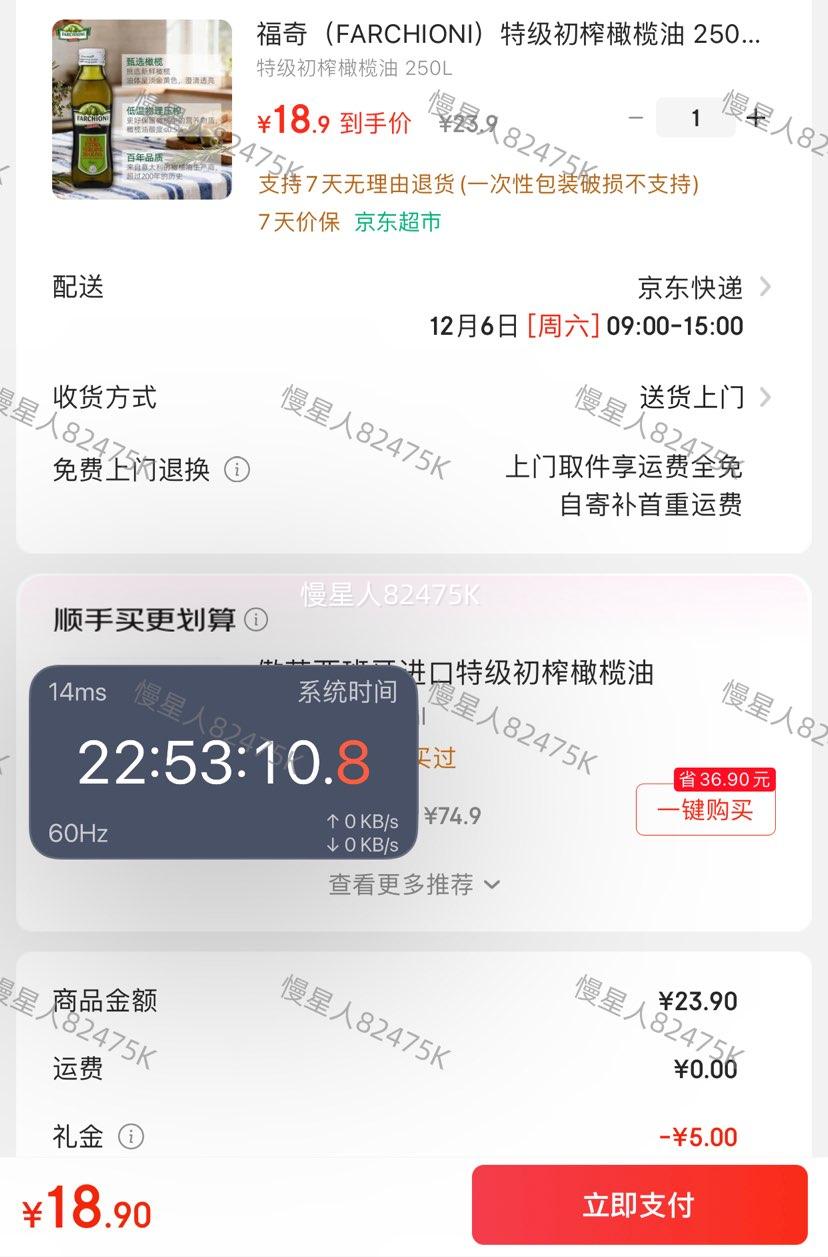The image size is (828, 1257).
Task: Open the 礼金 info explanation
Action: (129, 1137)
